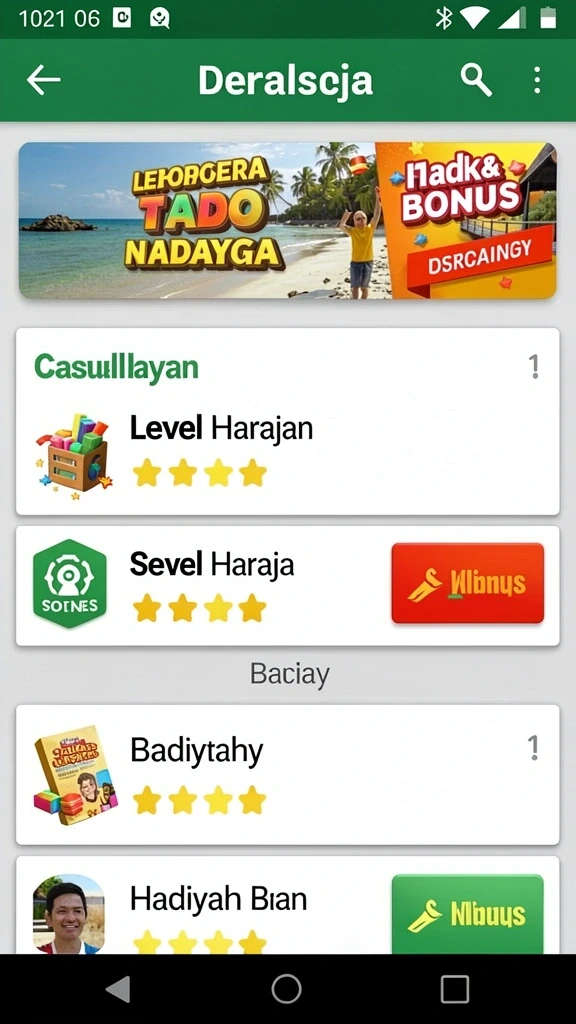Tap the more icon in Casuilllayan card

534,367
